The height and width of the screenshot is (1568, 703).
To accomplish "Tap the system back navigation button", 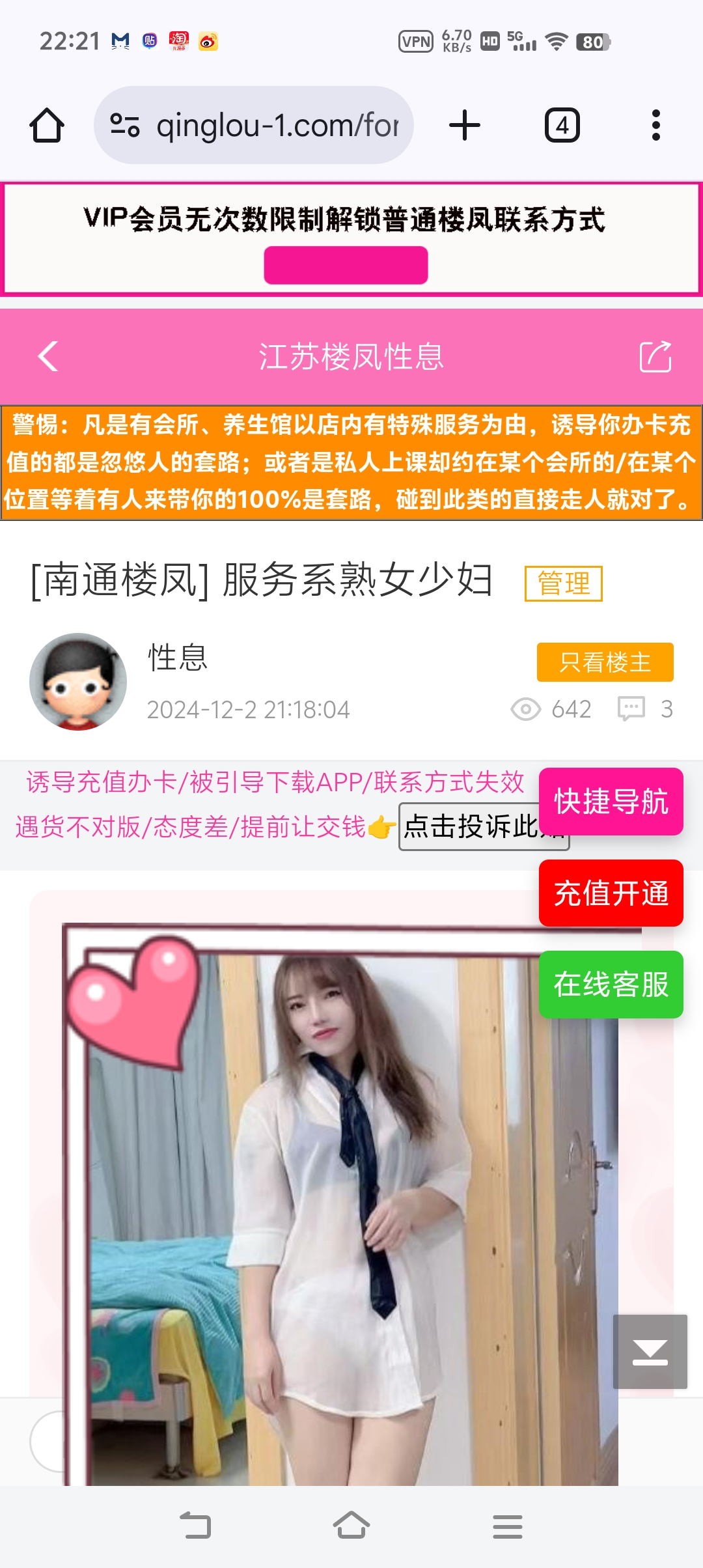I will pyautogui.click(x=195, y=1526).
